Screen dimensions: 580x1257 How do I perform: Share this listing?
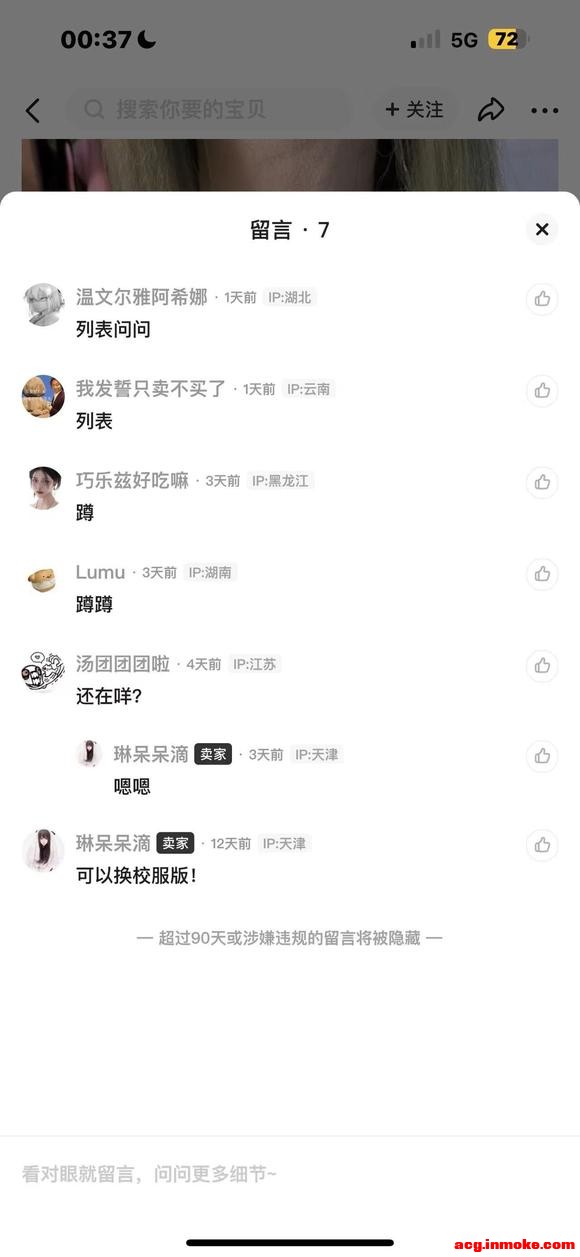[491, 110]
